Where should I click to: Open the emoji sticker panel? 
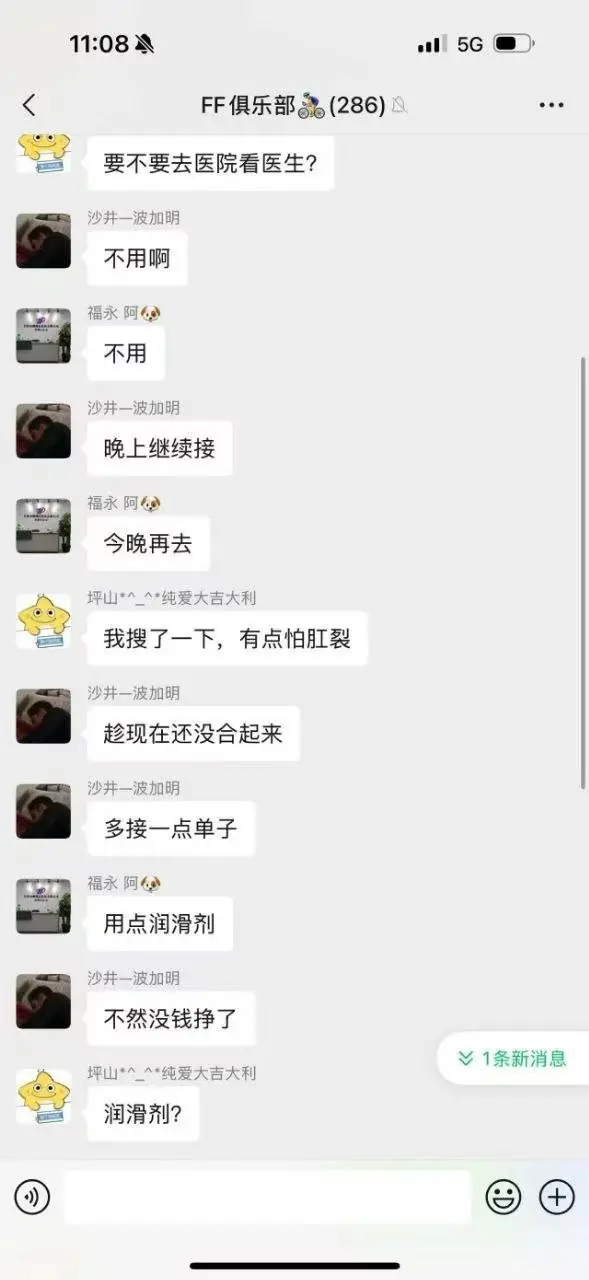pyautogui.click(x=503, y=1196)
